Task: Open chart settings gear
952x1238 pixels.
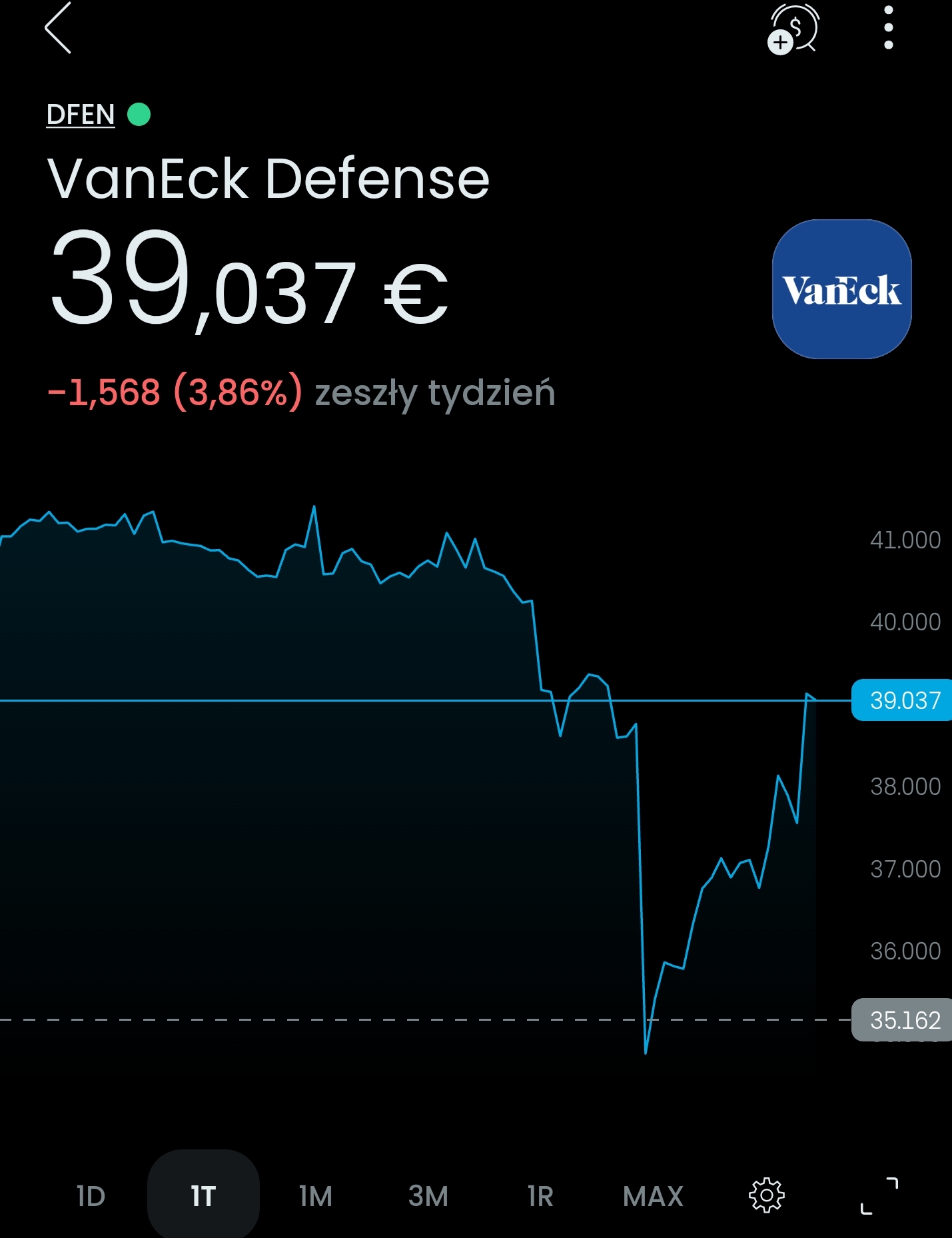Action: click(767, 1195)
